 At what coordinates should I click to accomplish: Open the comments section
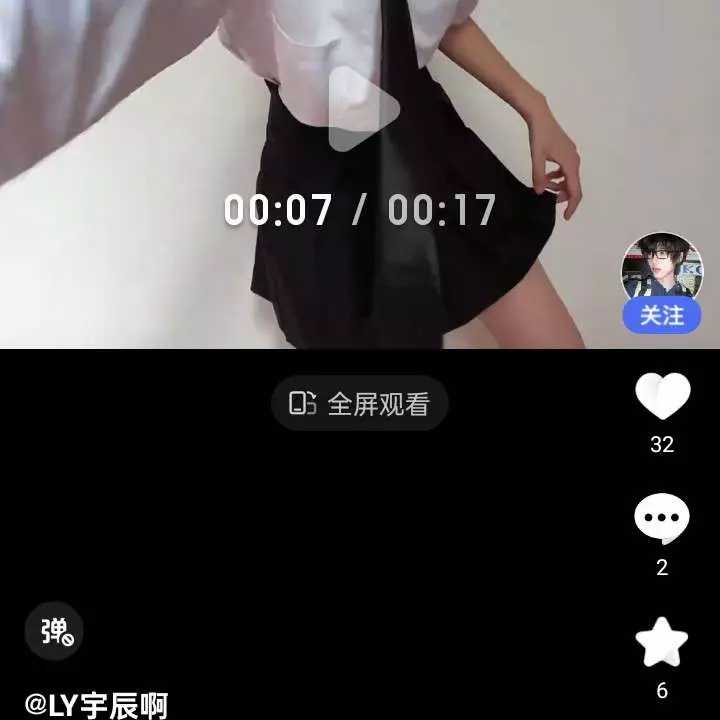[662, 520]
